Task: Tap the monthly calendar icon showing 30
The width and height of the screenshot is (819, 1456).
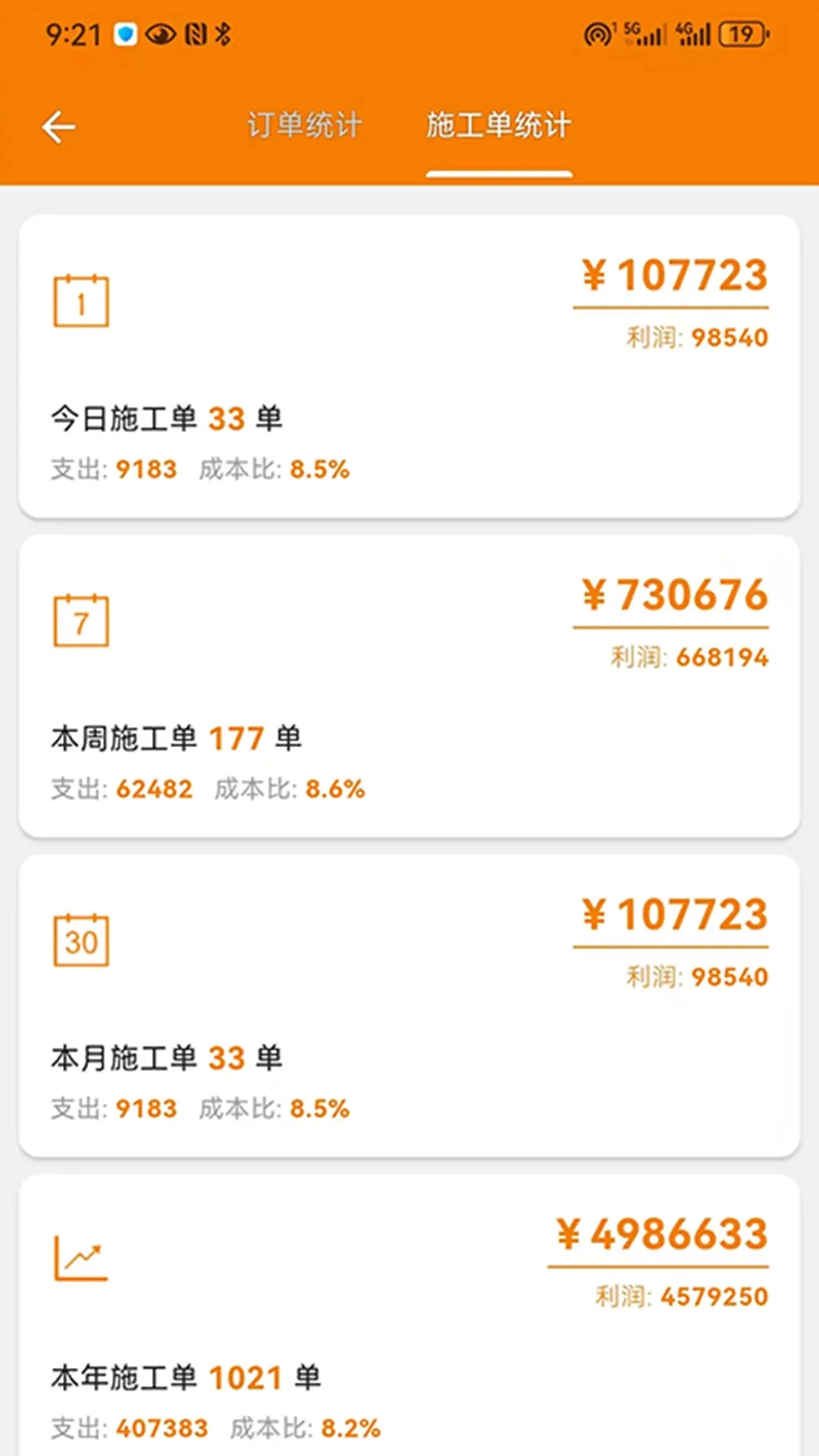Action: point(80,940)
